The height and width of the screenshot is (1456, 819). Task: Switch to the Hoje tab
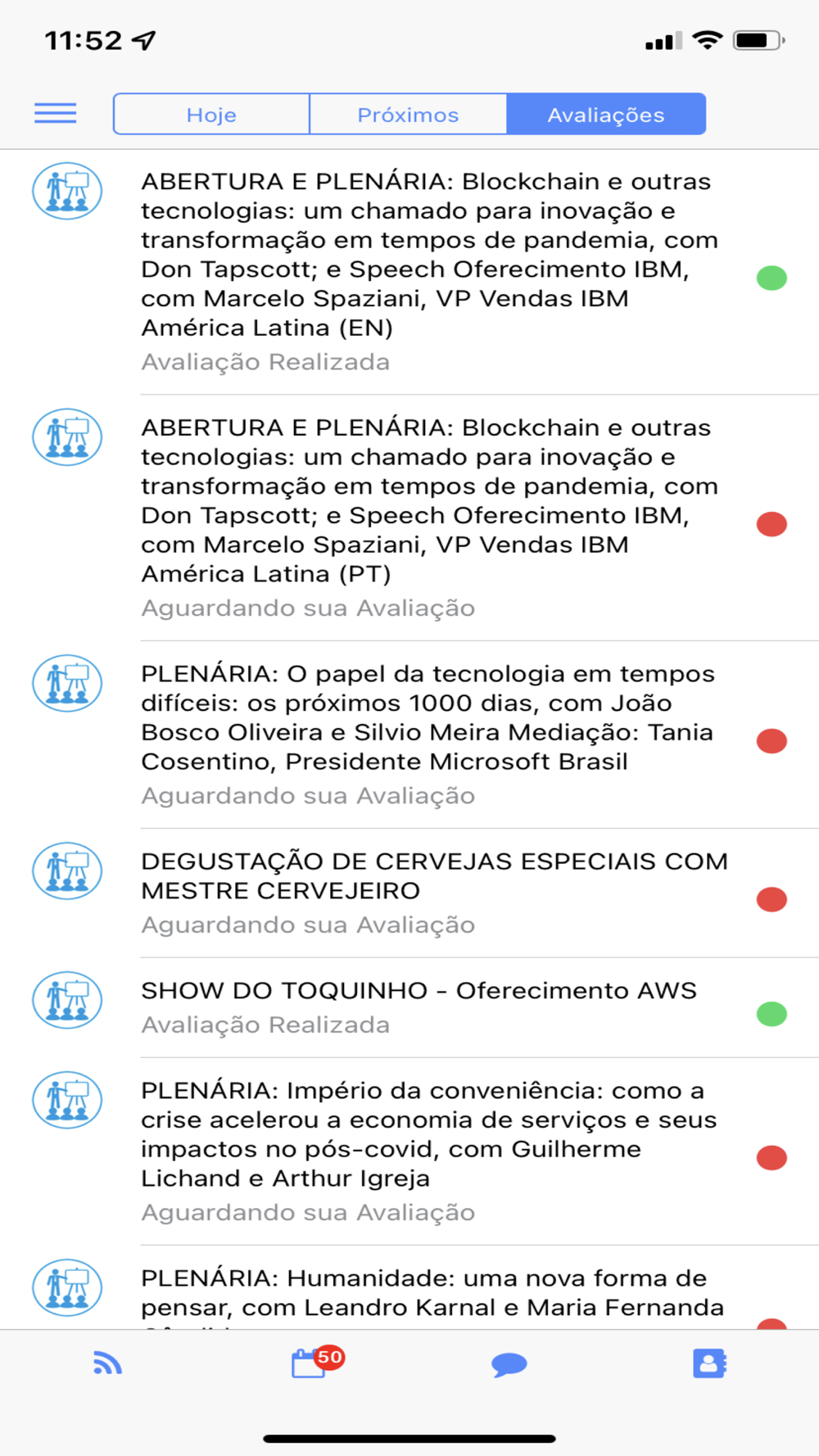[x=211, y=114]
